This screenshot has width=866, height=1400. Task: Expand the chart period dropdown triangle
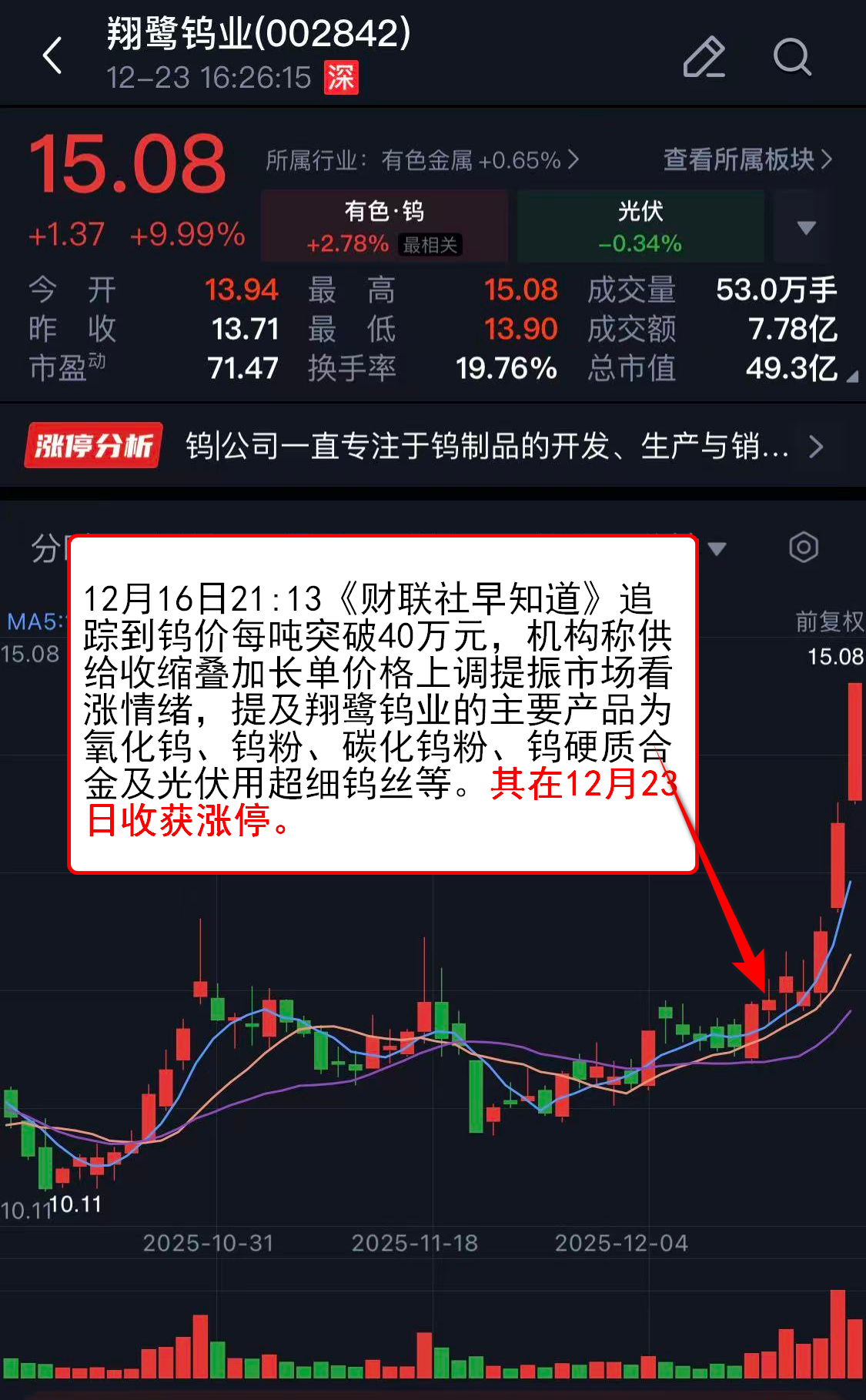click(717, 549)
